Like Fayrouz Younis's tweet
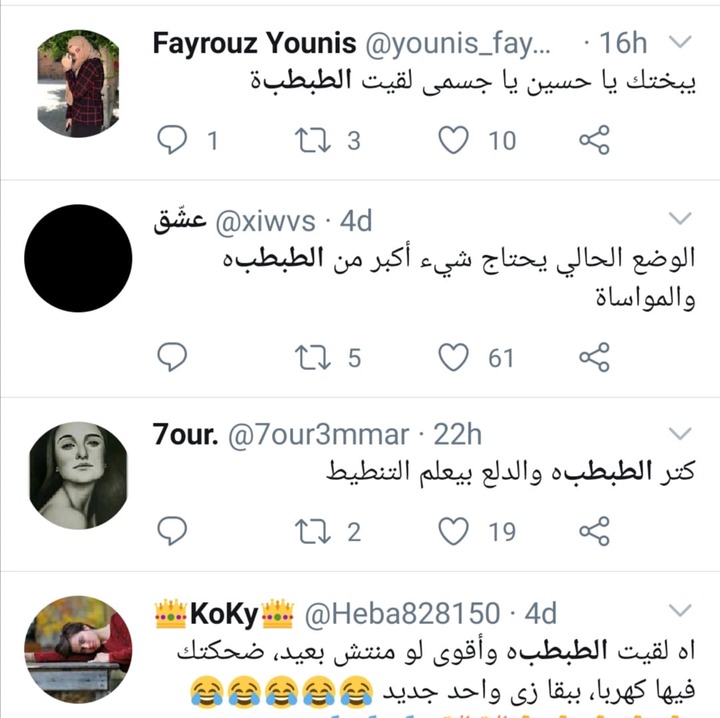720x718 pixels. 454,140
